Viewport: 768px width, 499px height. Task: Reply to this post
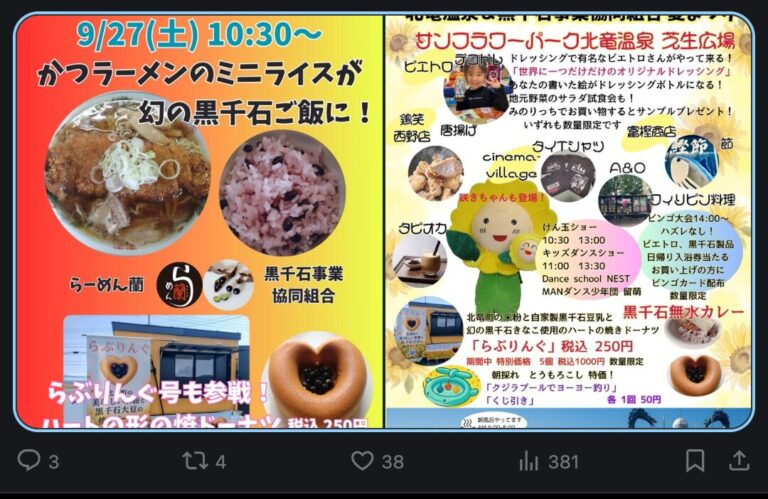[x=29, y=461]
